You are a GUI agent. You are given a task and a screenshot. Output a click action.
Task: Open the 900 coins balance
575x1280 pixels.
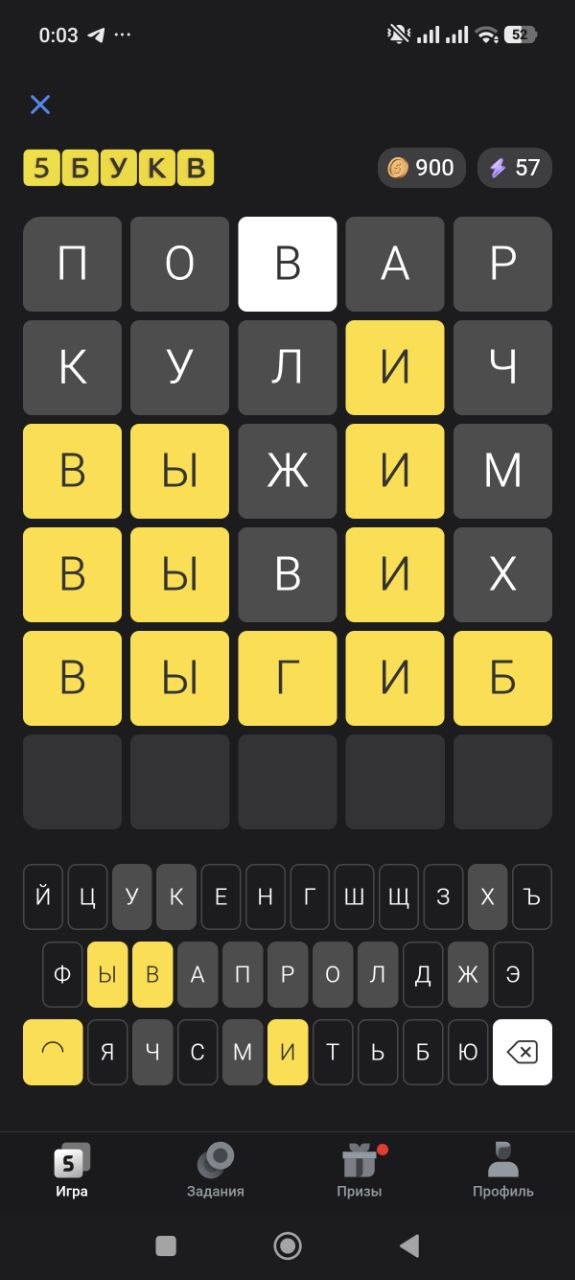coord(421,168)
